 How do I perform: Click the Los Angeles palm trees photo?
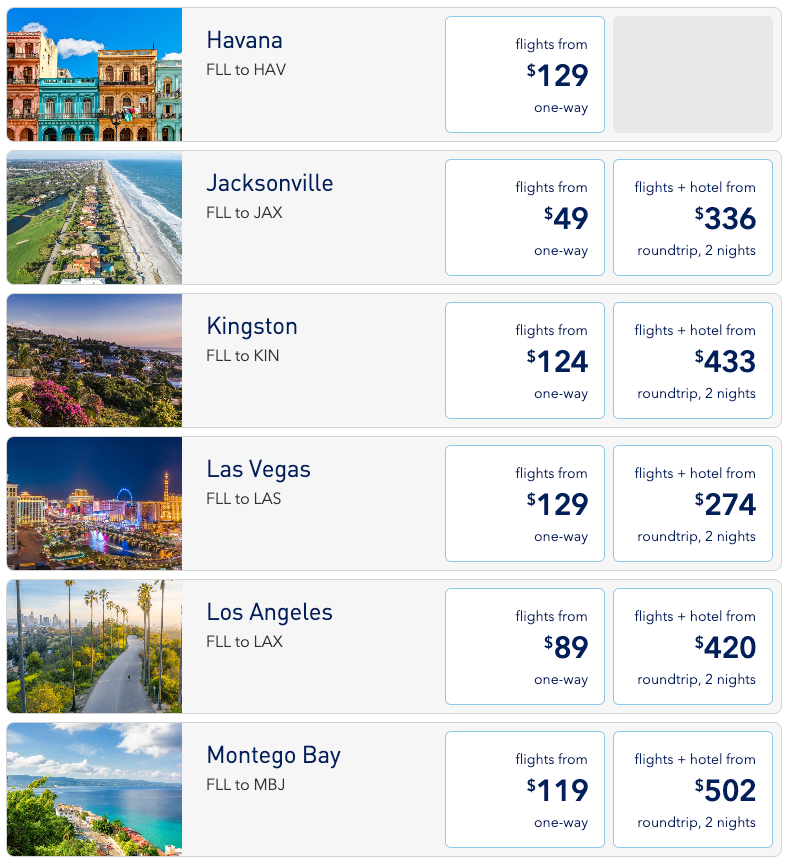coord(94,646)
